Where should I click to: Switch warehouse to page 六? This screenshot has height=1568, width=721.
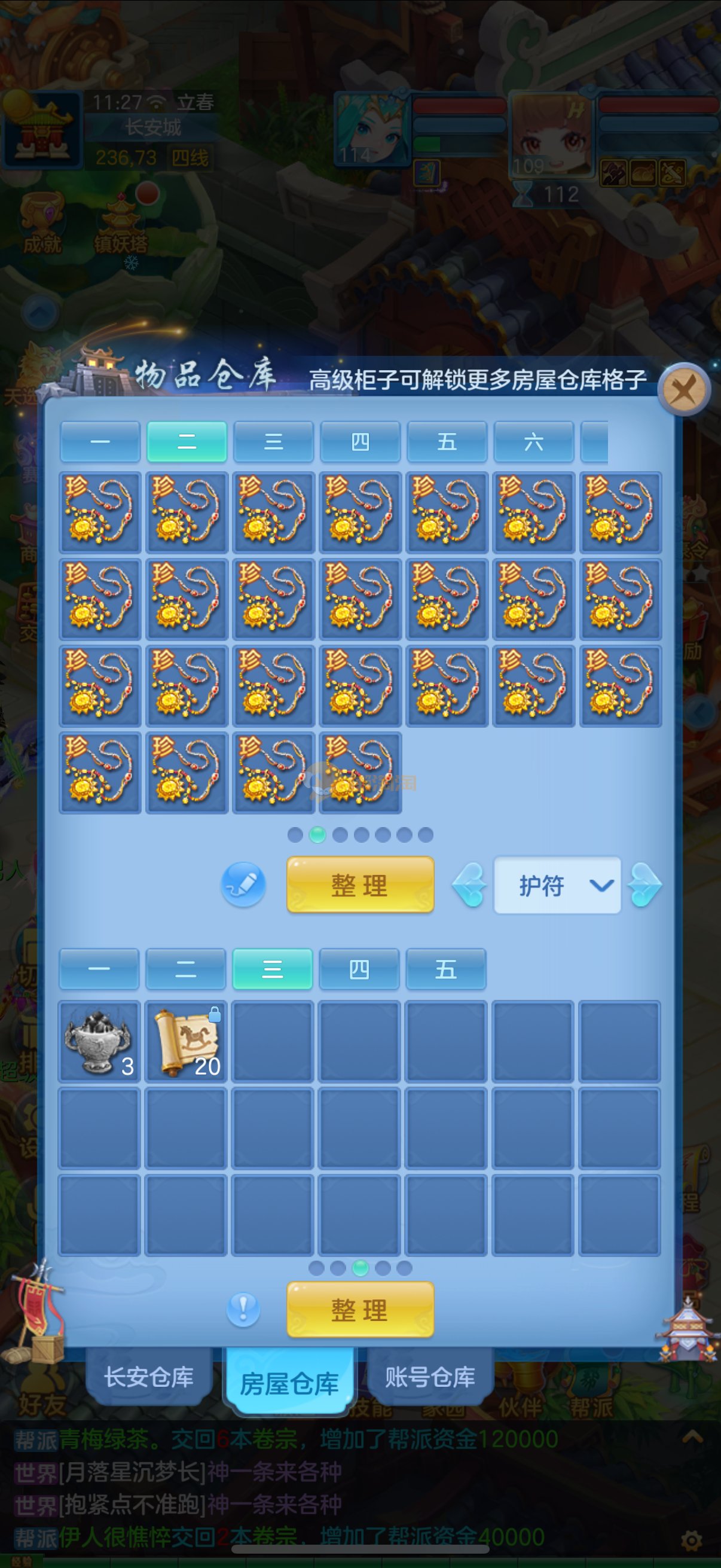point(533,442)
